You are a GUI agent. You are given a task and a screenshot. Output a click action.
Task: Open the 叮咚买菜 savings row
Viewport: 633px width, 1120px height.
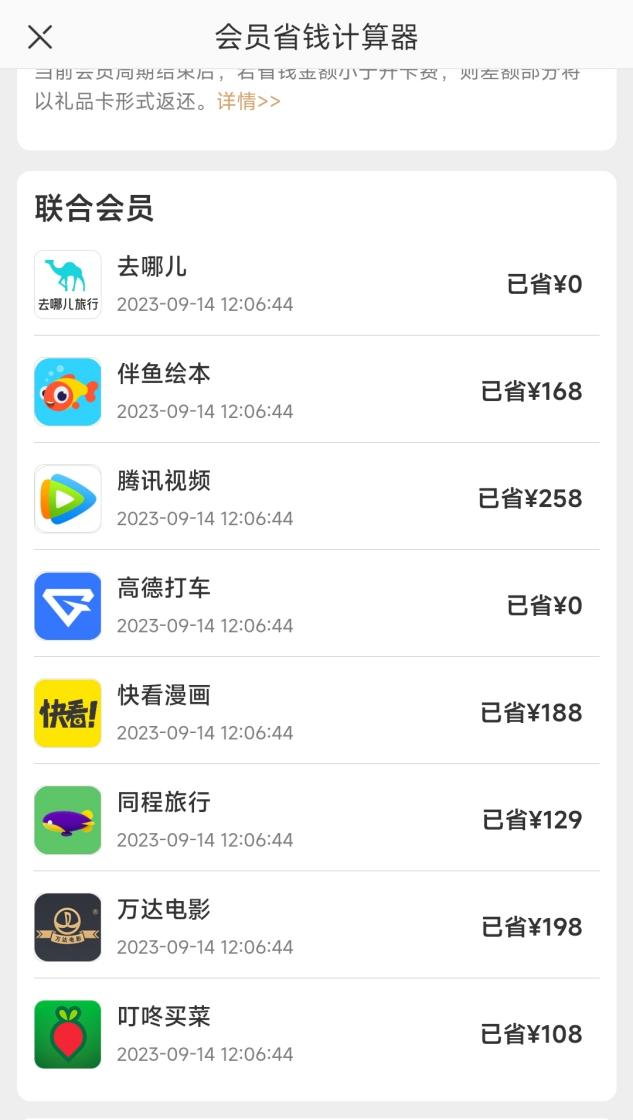[x=316, y=1034]
